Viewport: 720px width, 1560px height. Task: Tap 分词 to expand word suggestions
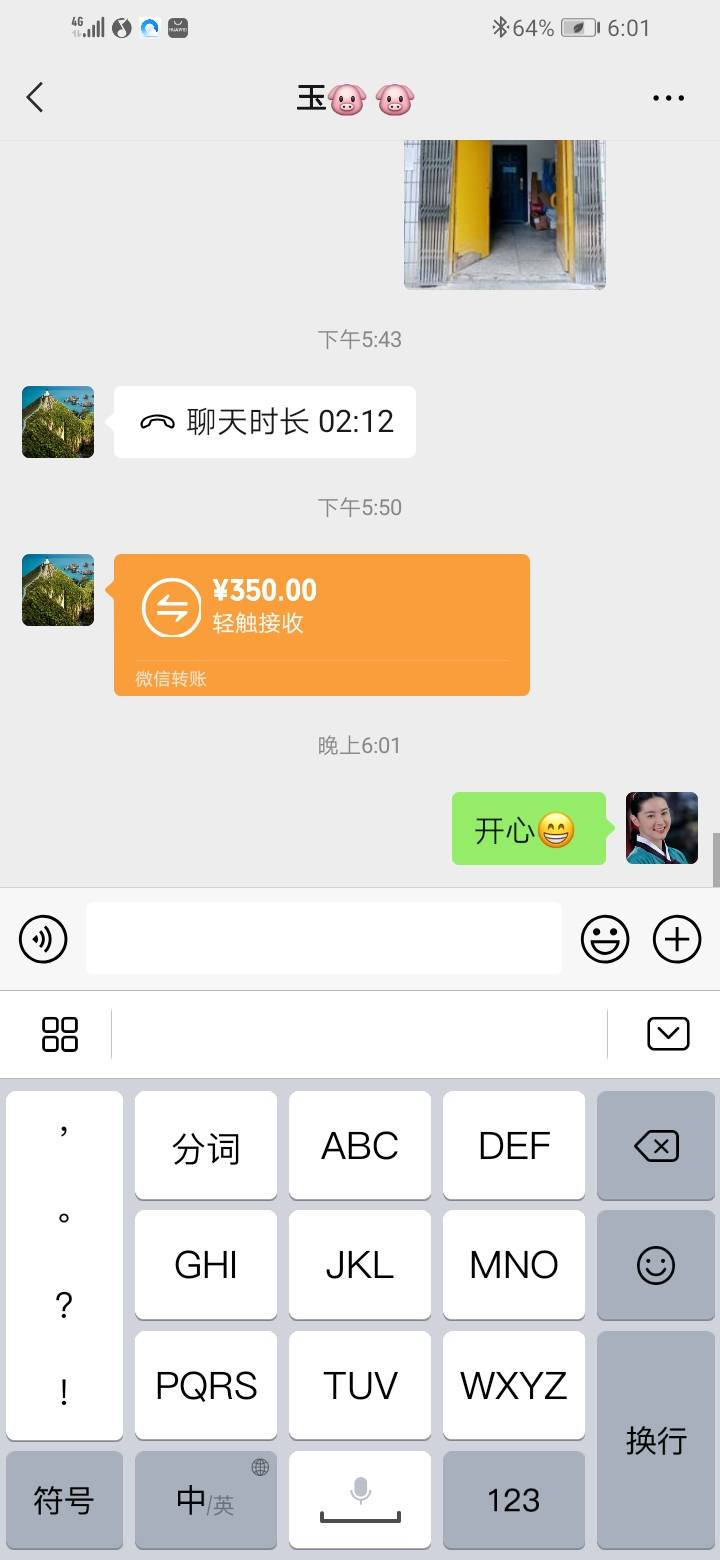tap(205, 1145)
